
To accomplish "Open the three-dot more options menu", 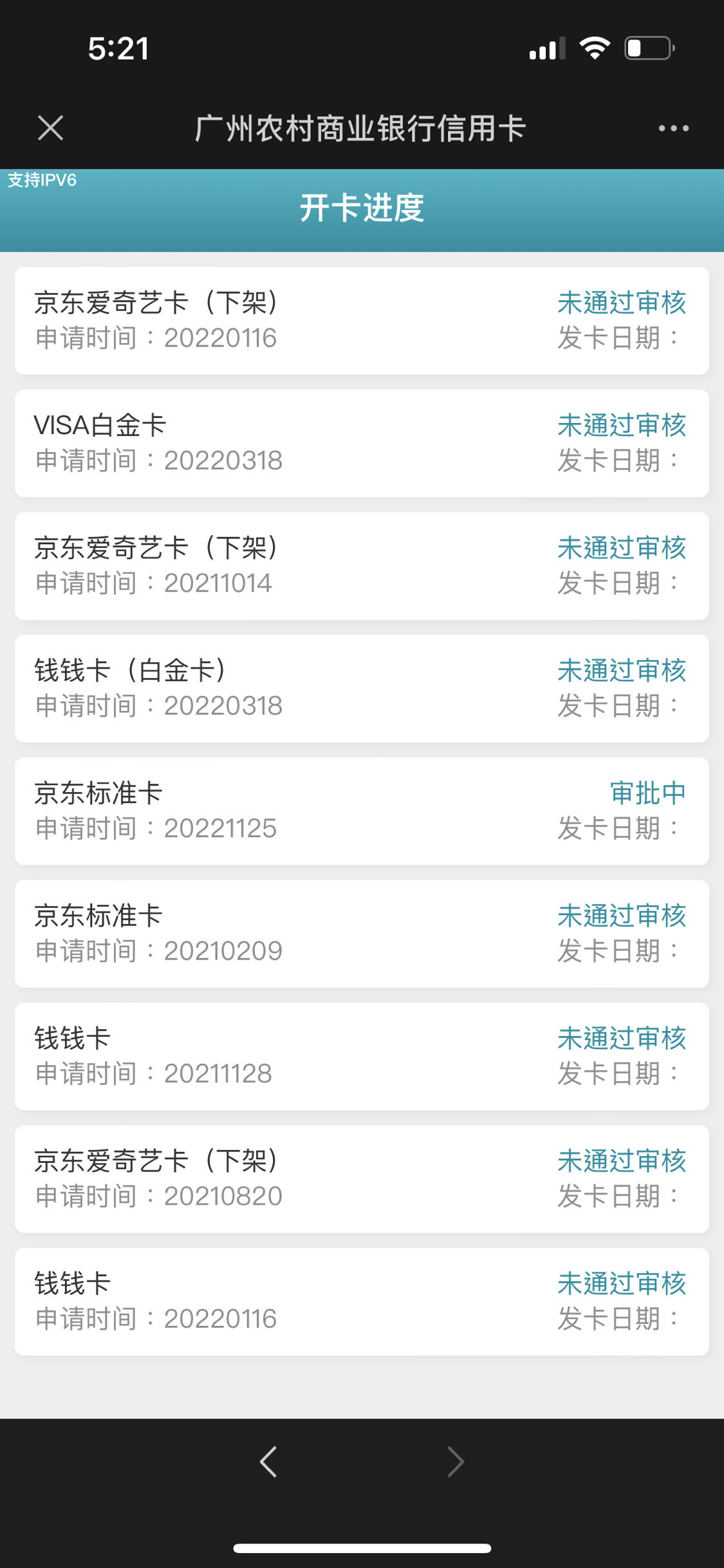I will pyautogui.click(x=673, y=128).
